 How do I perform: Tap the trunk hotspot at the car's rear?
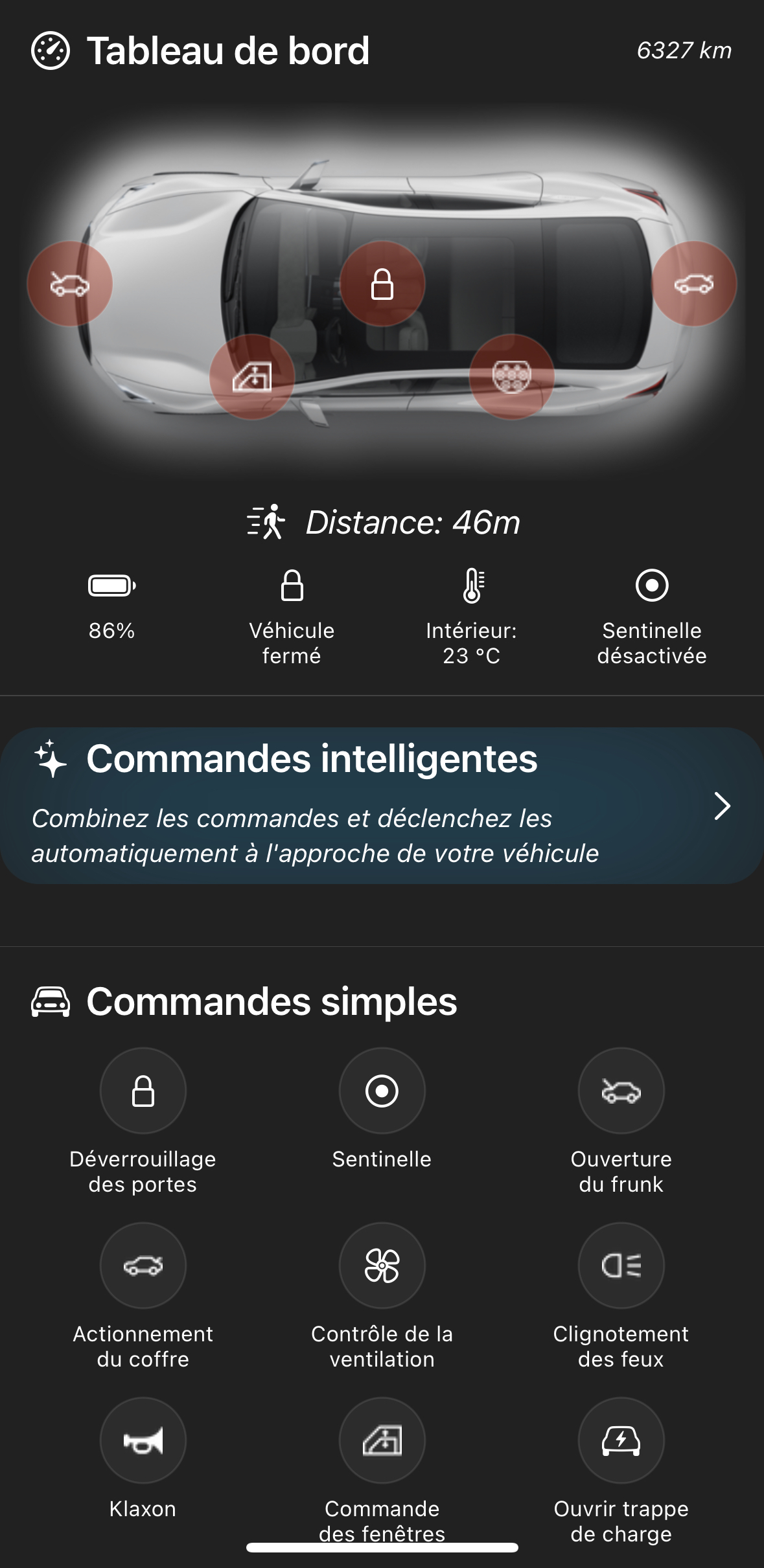[694, 284]
